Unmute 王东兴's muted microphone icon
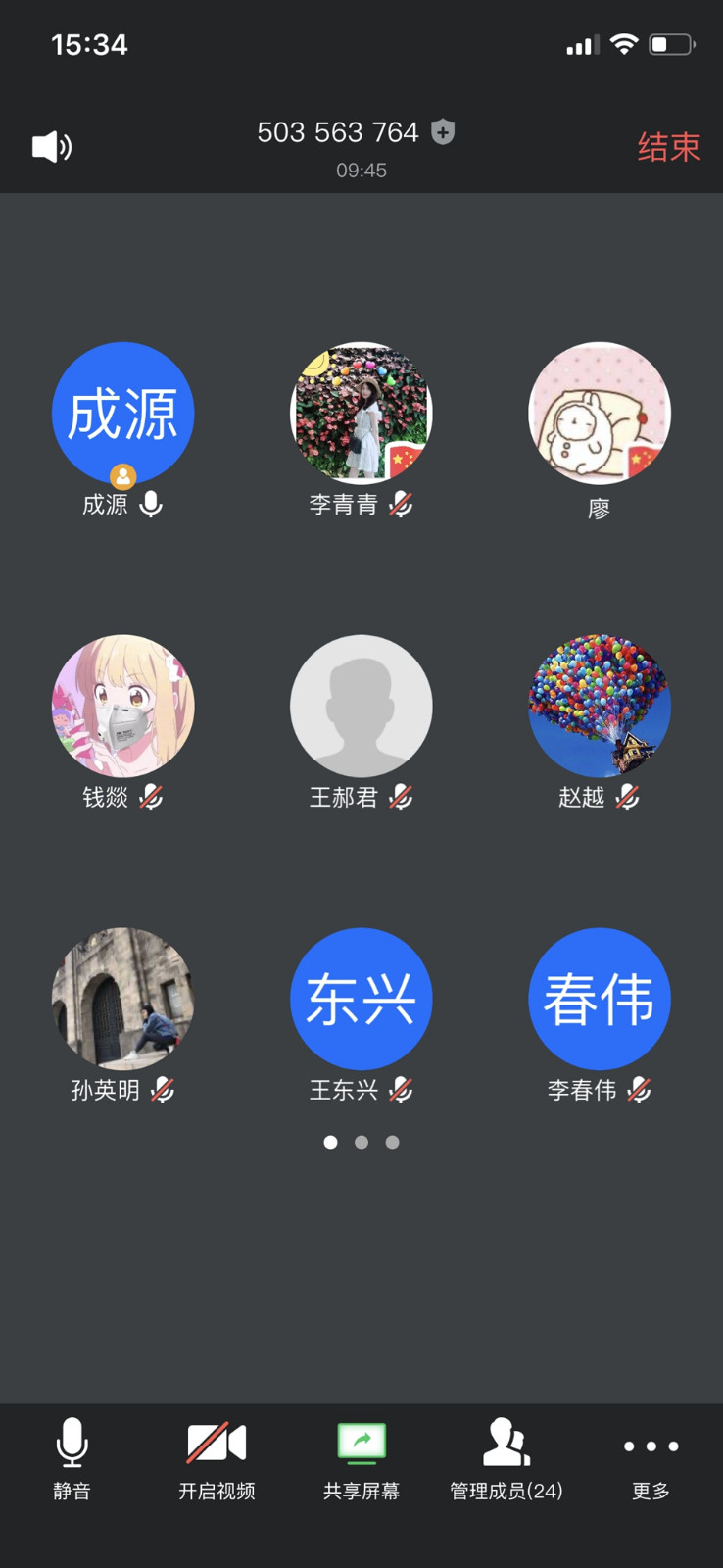 pyautogui.click(x=401, y=1090)
